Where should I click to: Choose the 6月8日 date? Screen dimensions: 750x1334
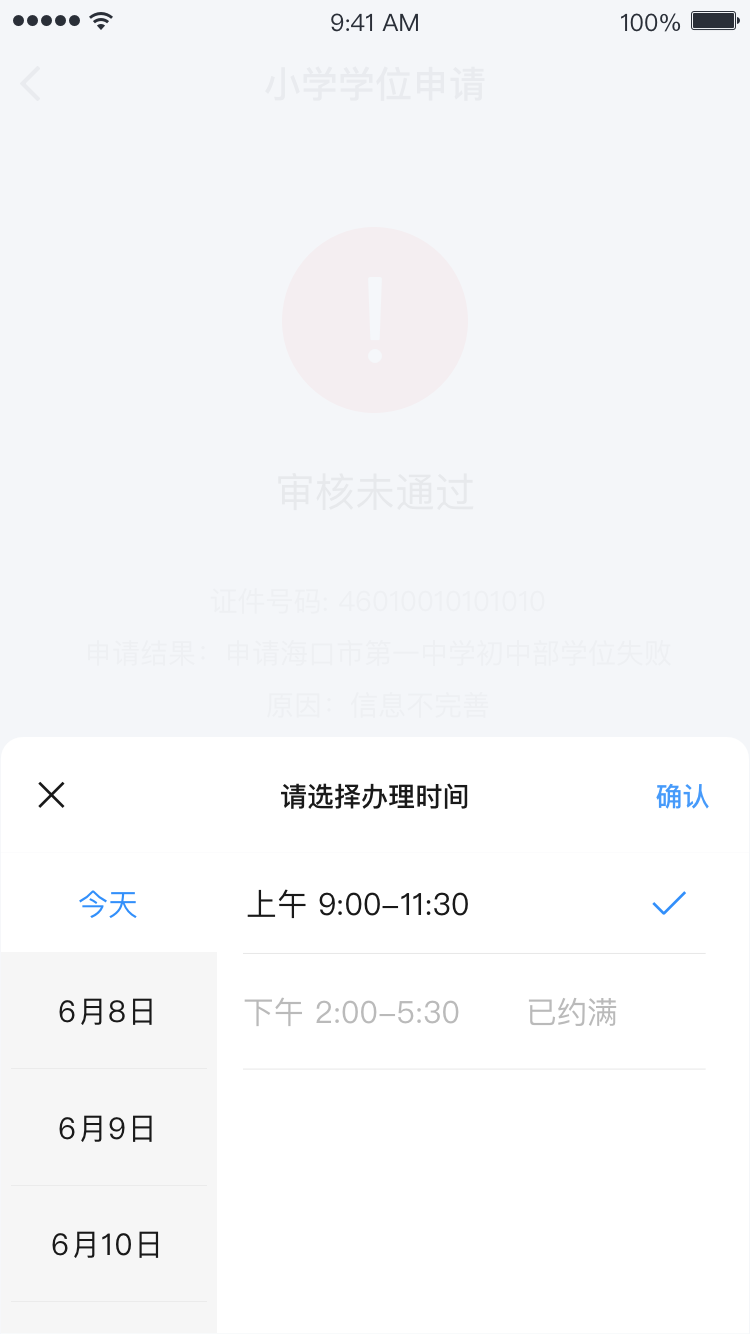coord(107,1012)
